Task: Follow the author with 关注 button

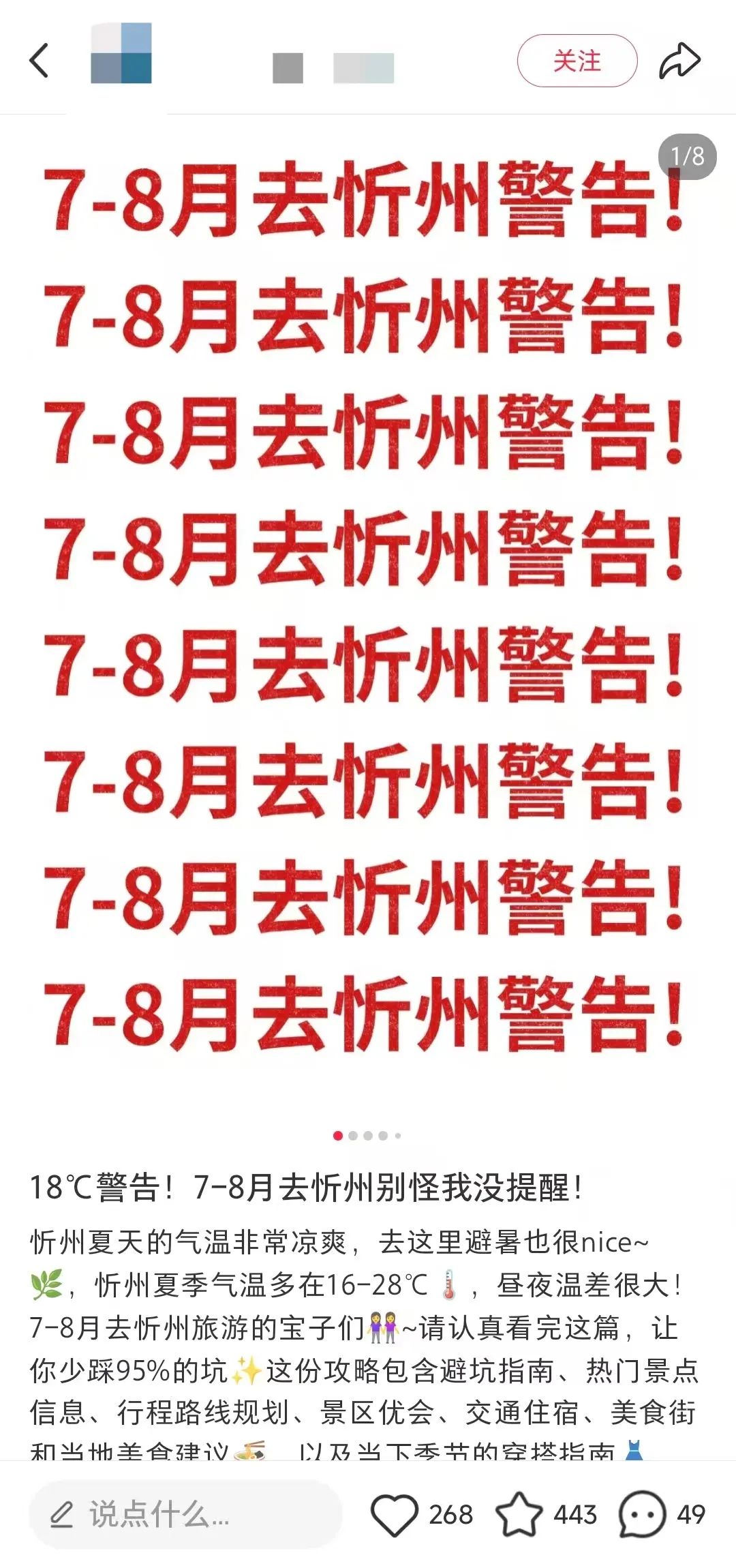Action: 577,61
